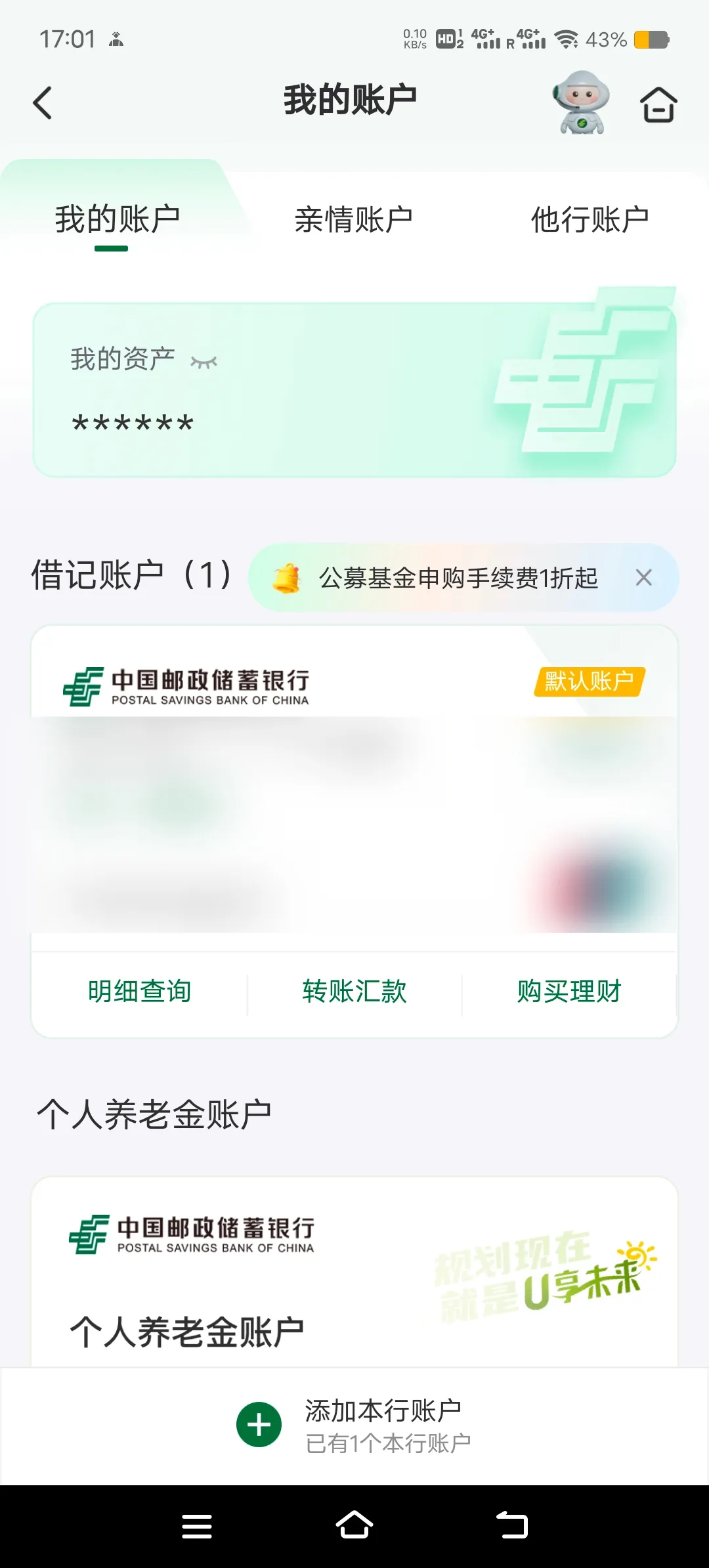The image size is (709, 1568).
Task: Tap 购买理财 on the debit card
Action: [x=569, y=991]
